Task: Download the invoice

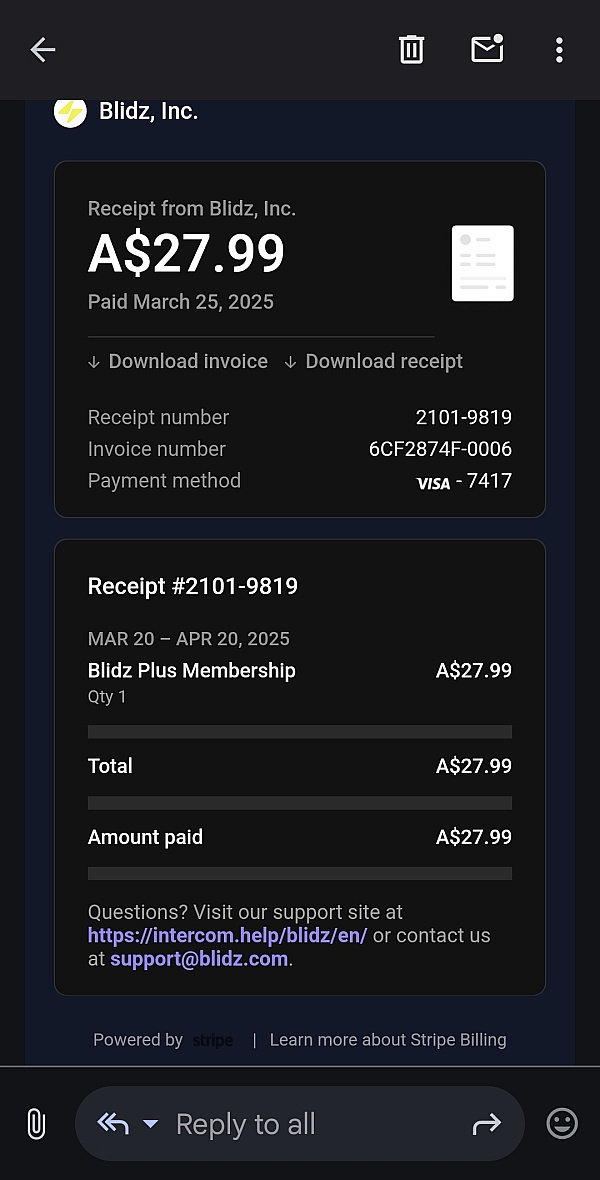Action: (x=178, y=361)
